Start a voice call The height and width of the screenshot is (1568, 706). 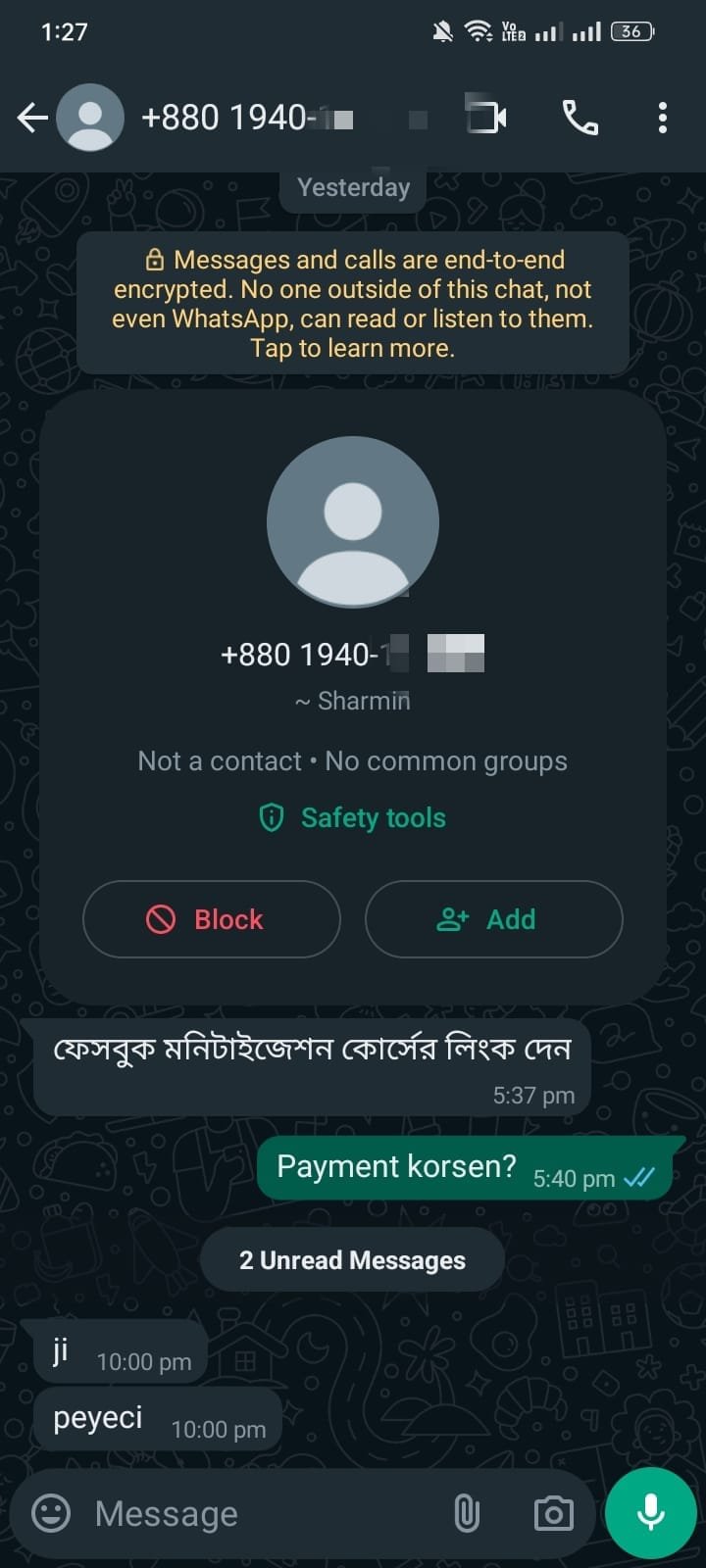[x=580, y=119]
